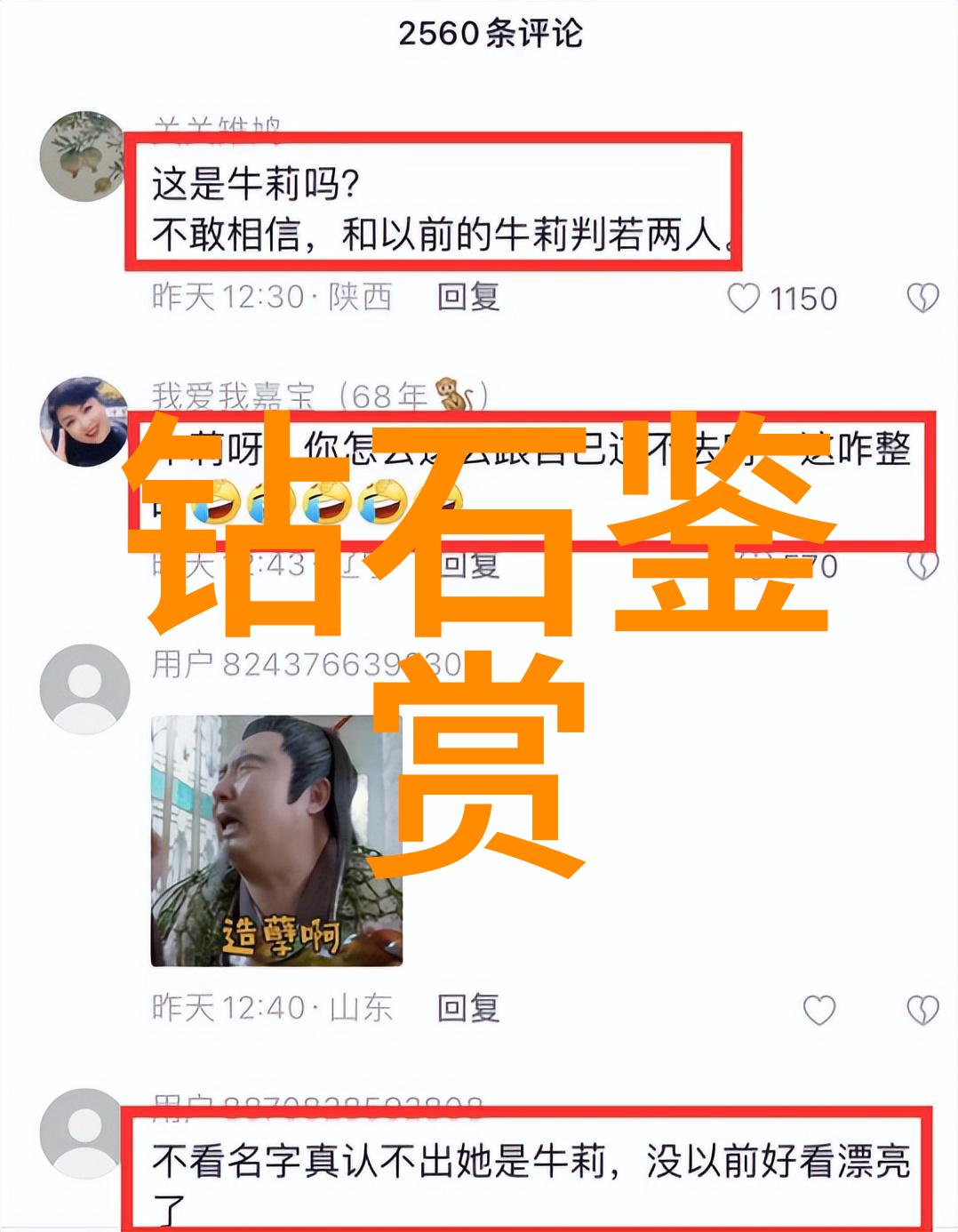Image resolution: width=958 pixels, height=1232 pixels.
Task: Open the avatar of user 8243766 commenter
Action: click(x=84, y=689)
